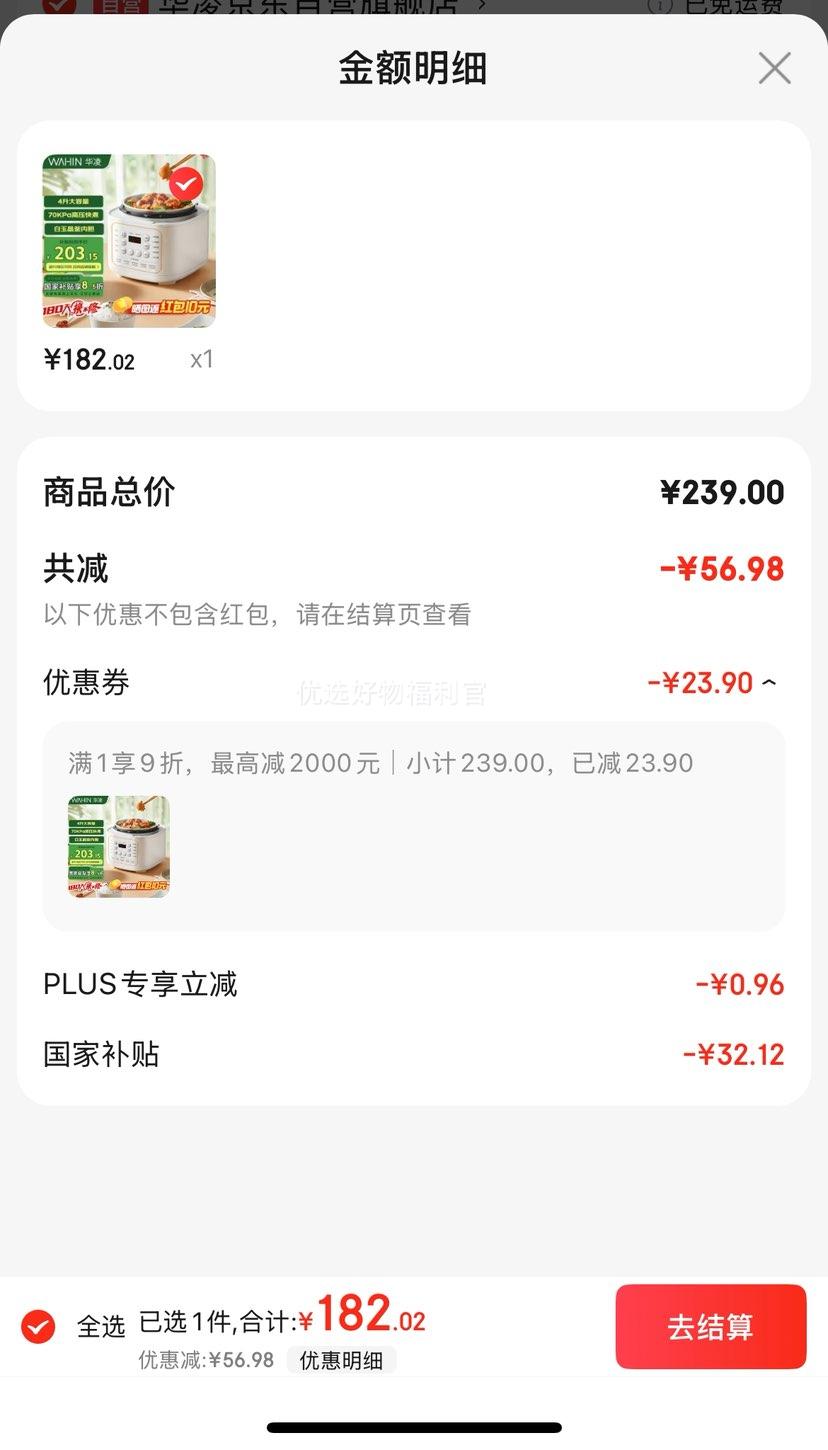Tap 去结算 to check out

(711, 1326)
